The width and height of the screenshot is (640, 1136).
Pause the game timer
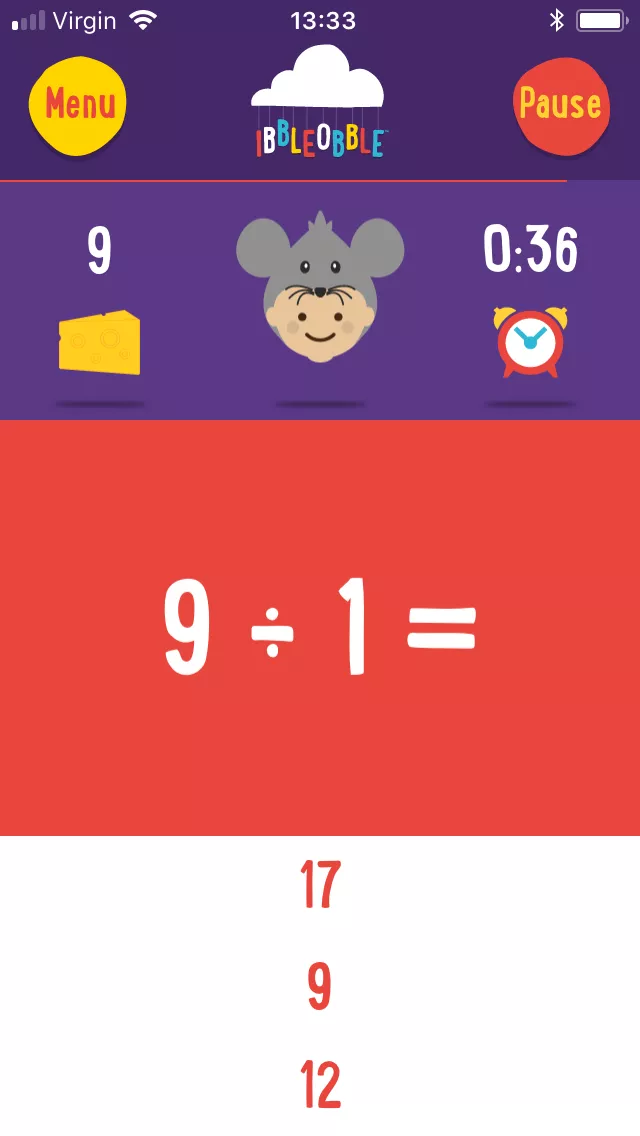coord(560,104)
